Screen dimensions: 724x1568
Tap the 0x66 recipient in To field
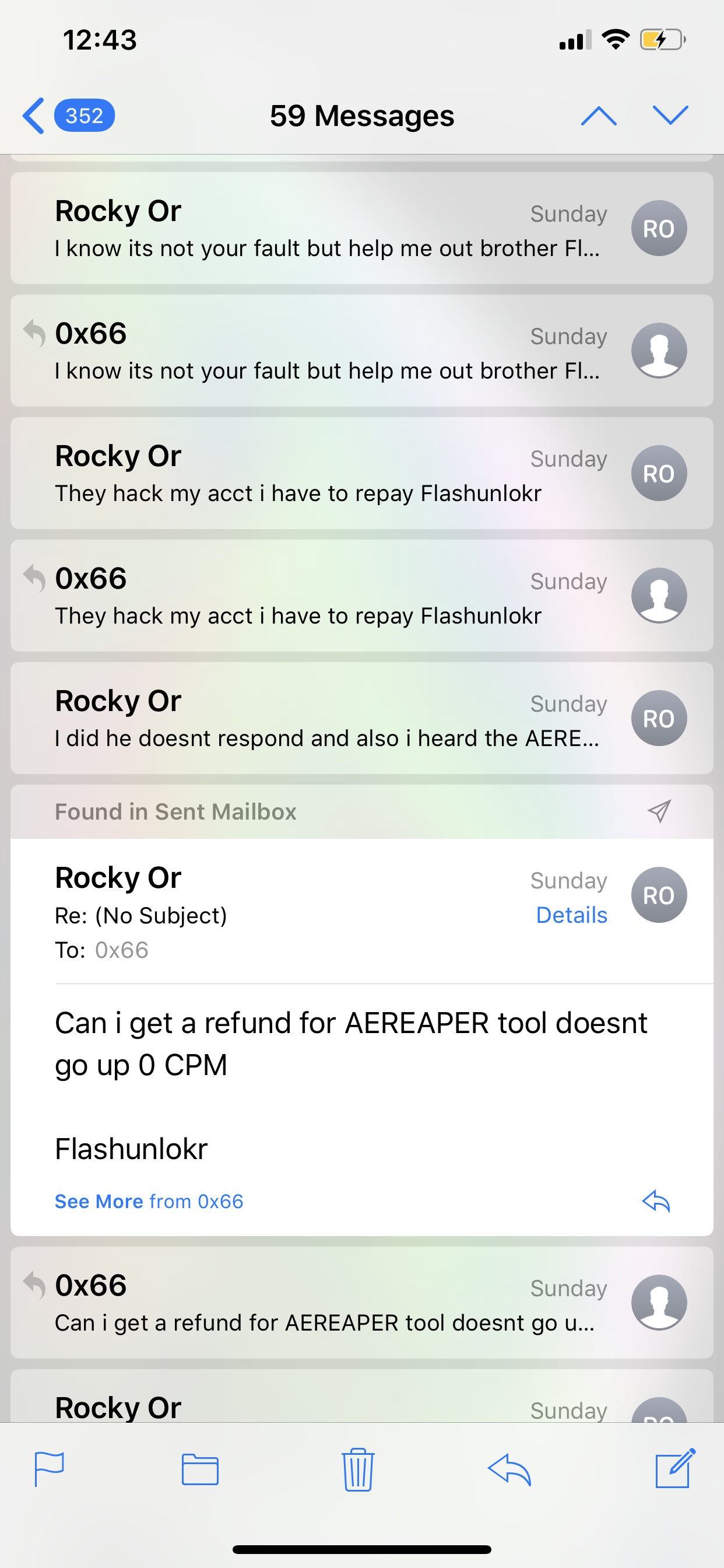point(122,950)
